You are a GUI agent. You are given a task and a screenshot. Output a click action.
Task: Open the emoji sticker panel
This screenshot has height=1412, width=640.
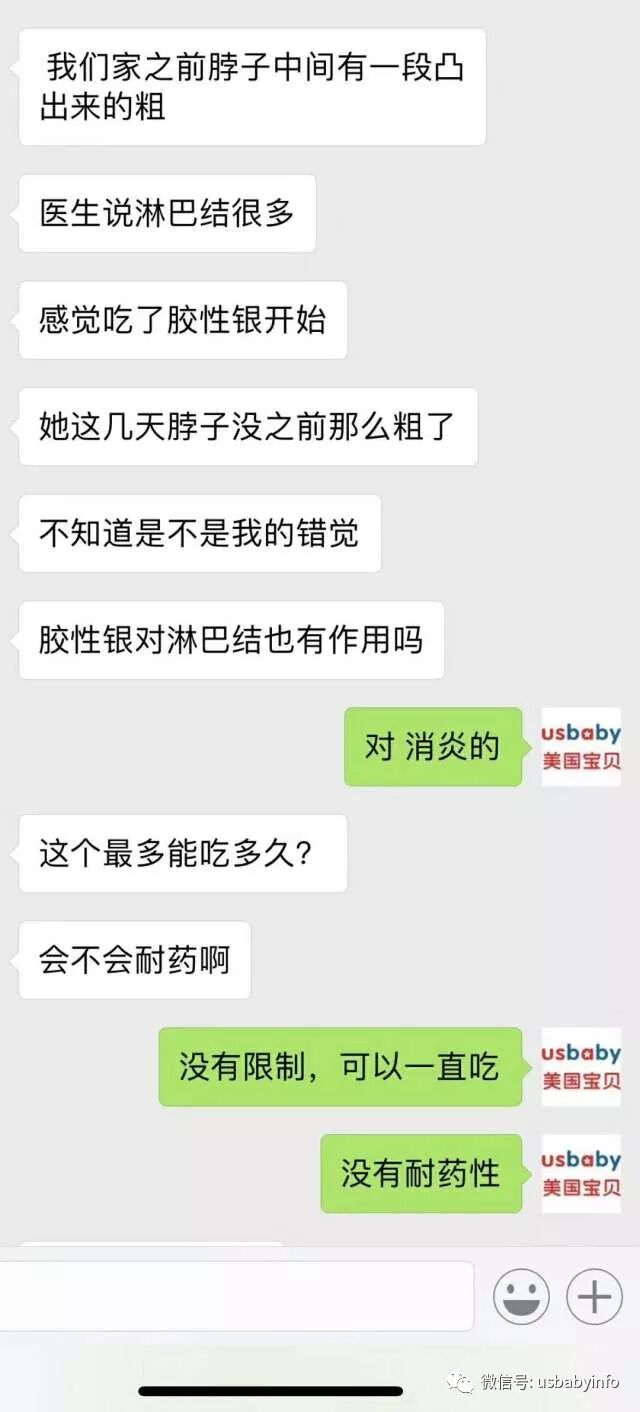pos(521,1297)
